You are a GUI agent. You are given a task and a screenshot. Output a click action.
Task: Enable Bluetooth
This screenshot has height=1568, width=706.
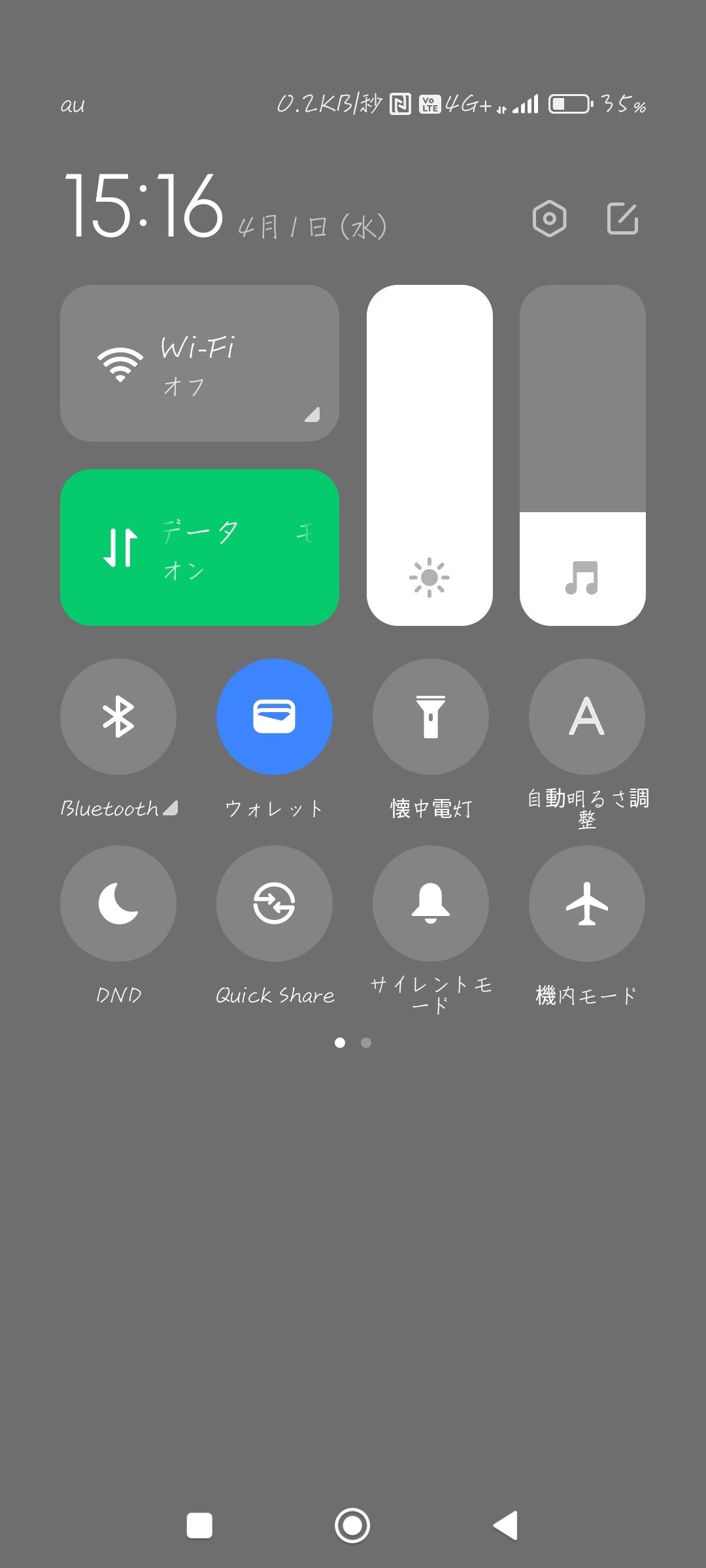(x=118, y=717)
